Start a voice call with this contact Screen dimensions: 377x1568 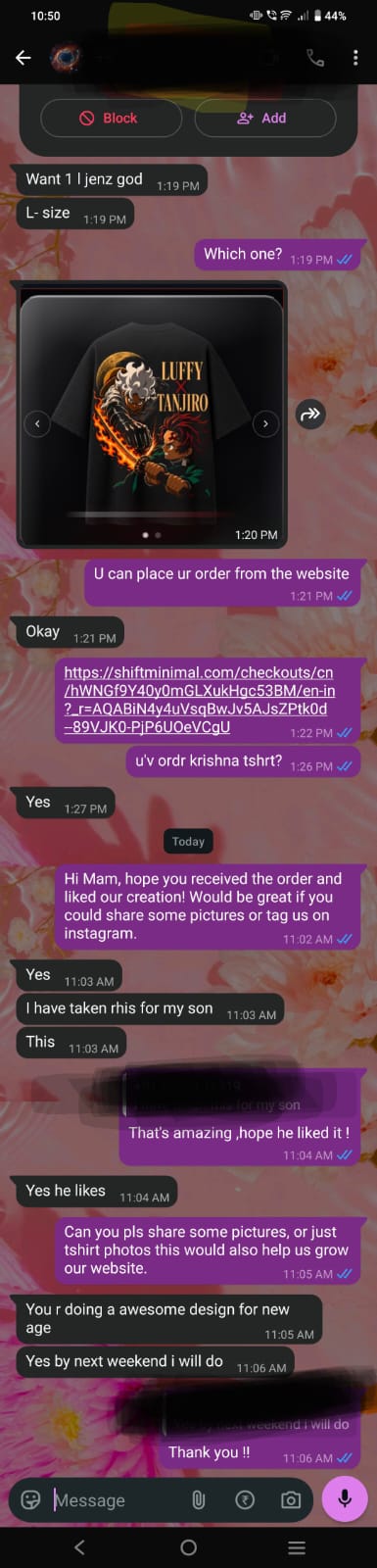click(315, 59)
